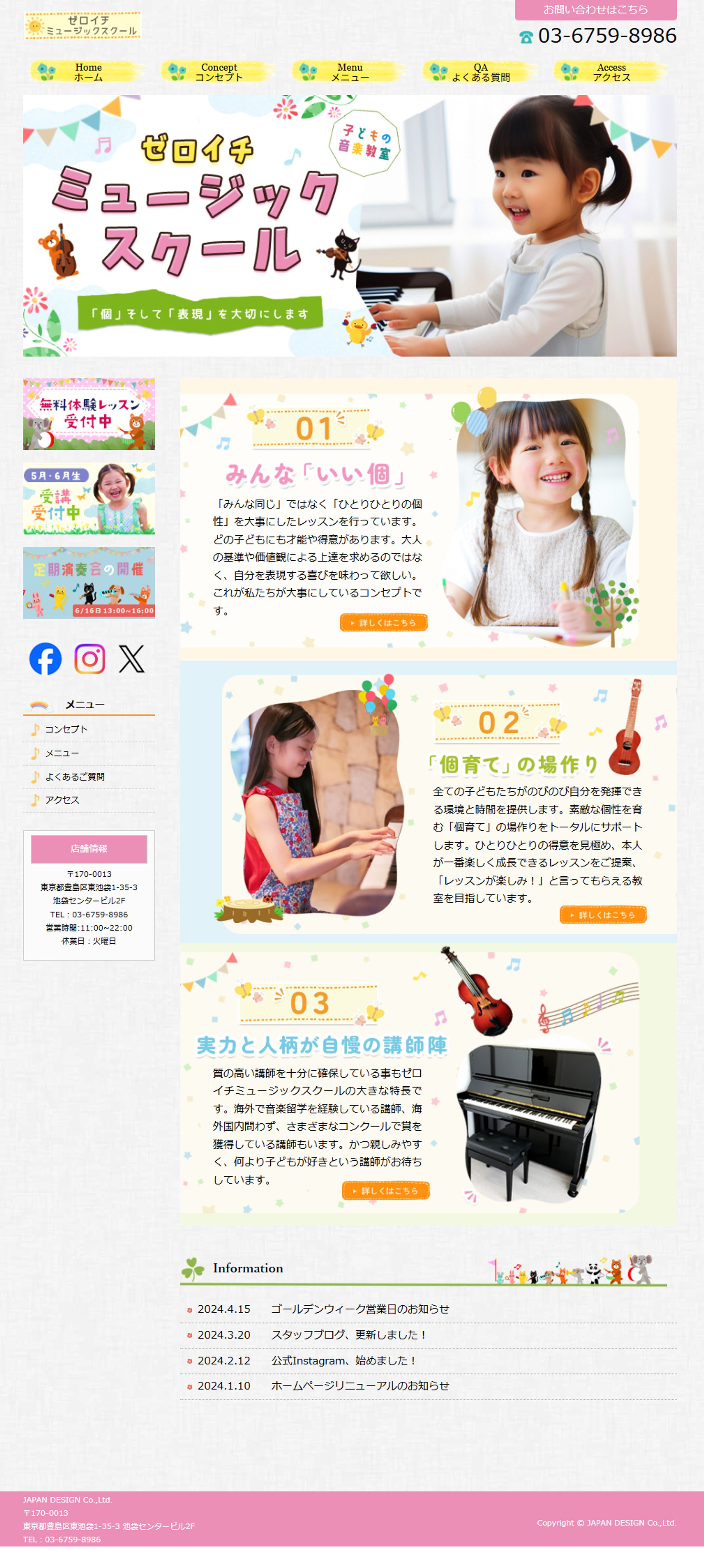Image resolution: width=704 pixels, height=1568 pixels.
Task: Open the ゴールデンウィーク営業日のお知らせ news item
Action: [x=359, y=1309]
